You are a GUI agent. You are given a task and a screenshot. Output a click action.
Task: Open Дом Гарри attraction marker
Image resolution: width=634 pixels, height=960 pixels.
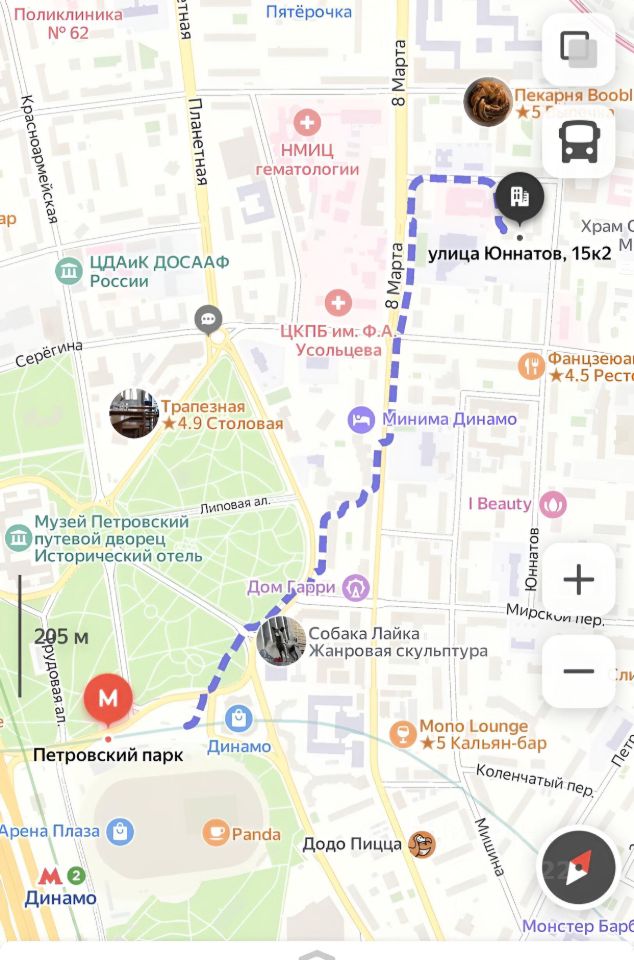[356, 587]
